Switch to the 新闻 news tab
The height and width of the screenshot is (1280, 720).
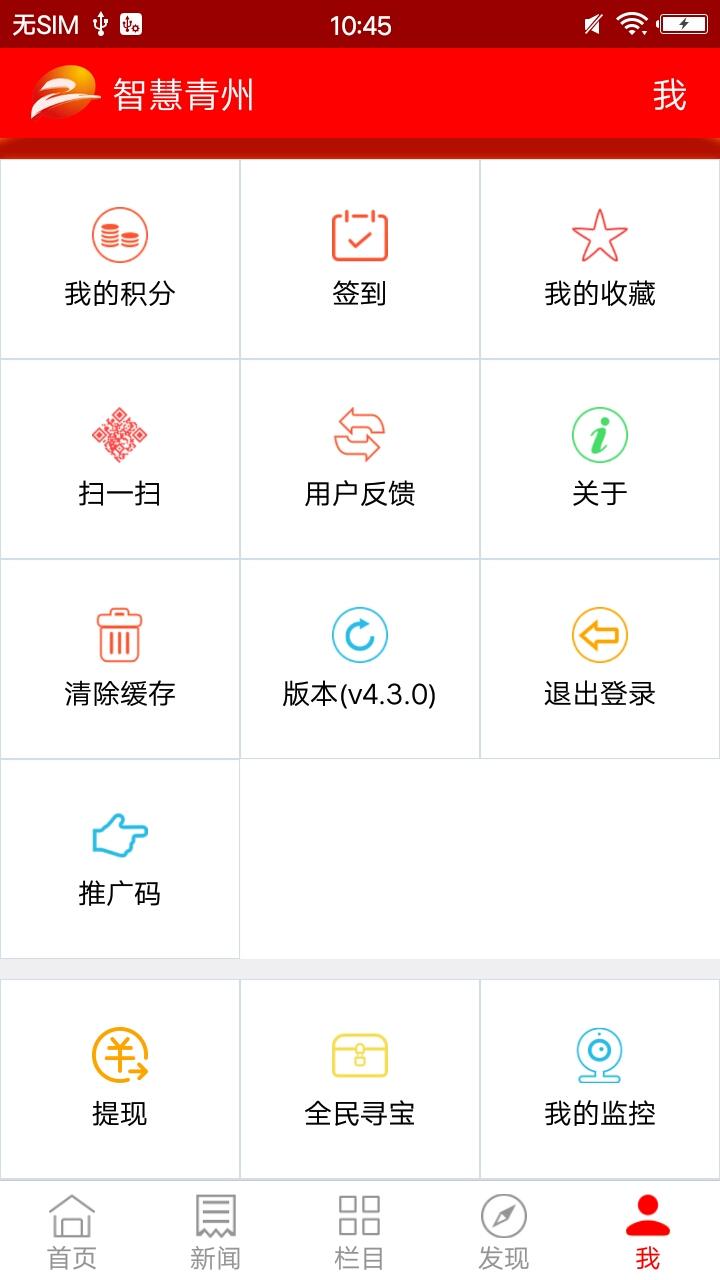click(x=216, y=1231)
